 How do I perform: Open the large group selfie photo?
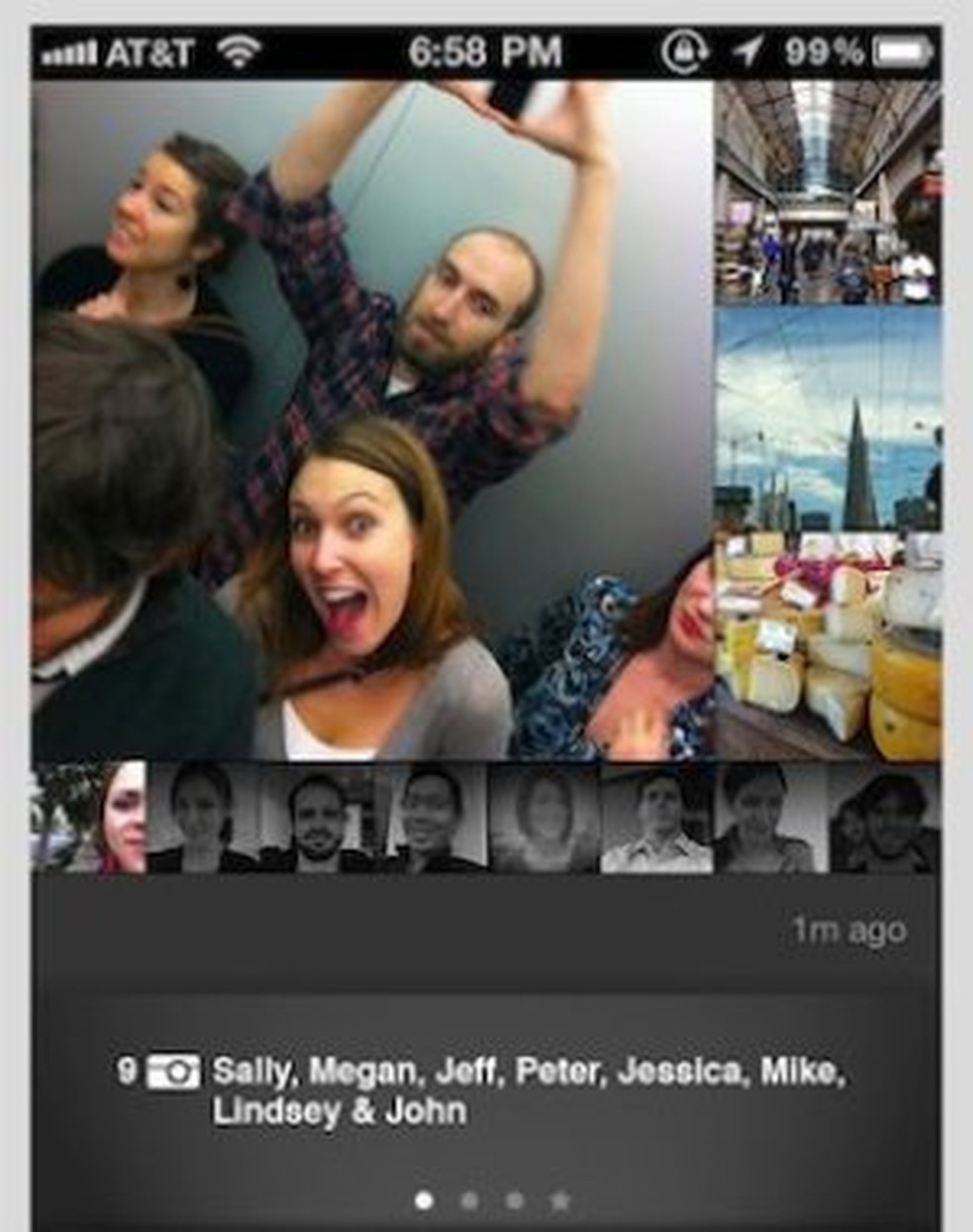pyautogui.click(x=372, y=419)
